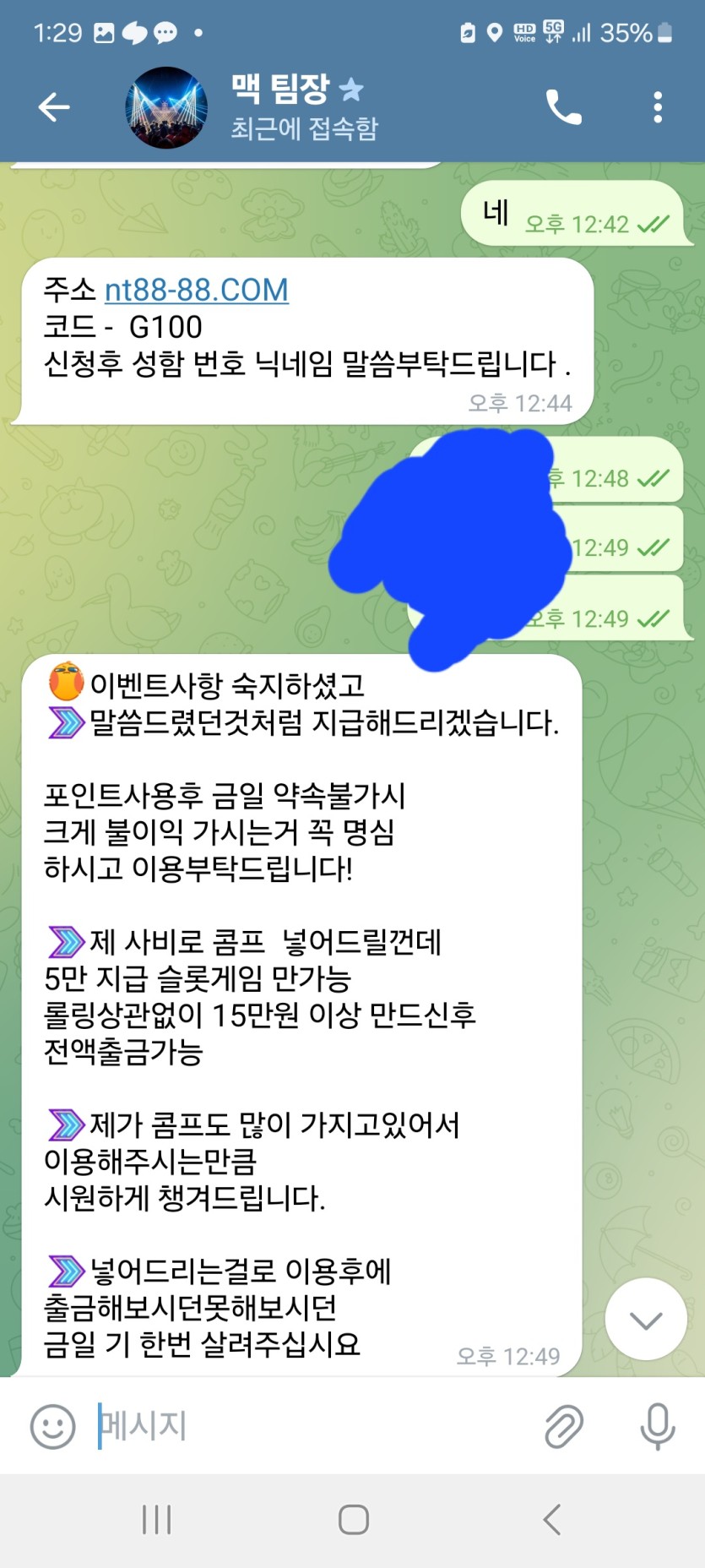Go back to the chat list
This screenshot has height=1568, width=705.
point(54,107)
